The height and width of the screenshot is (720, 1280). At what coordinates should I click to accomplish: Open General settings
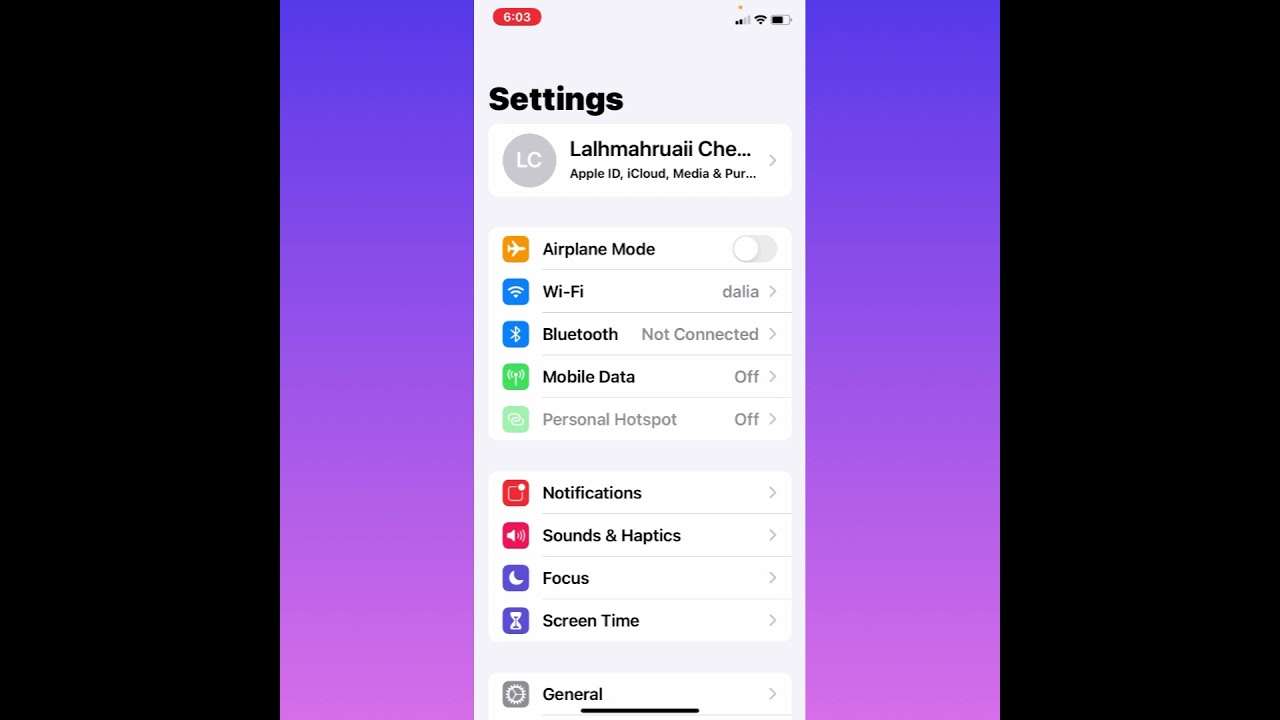click(640, 693)
